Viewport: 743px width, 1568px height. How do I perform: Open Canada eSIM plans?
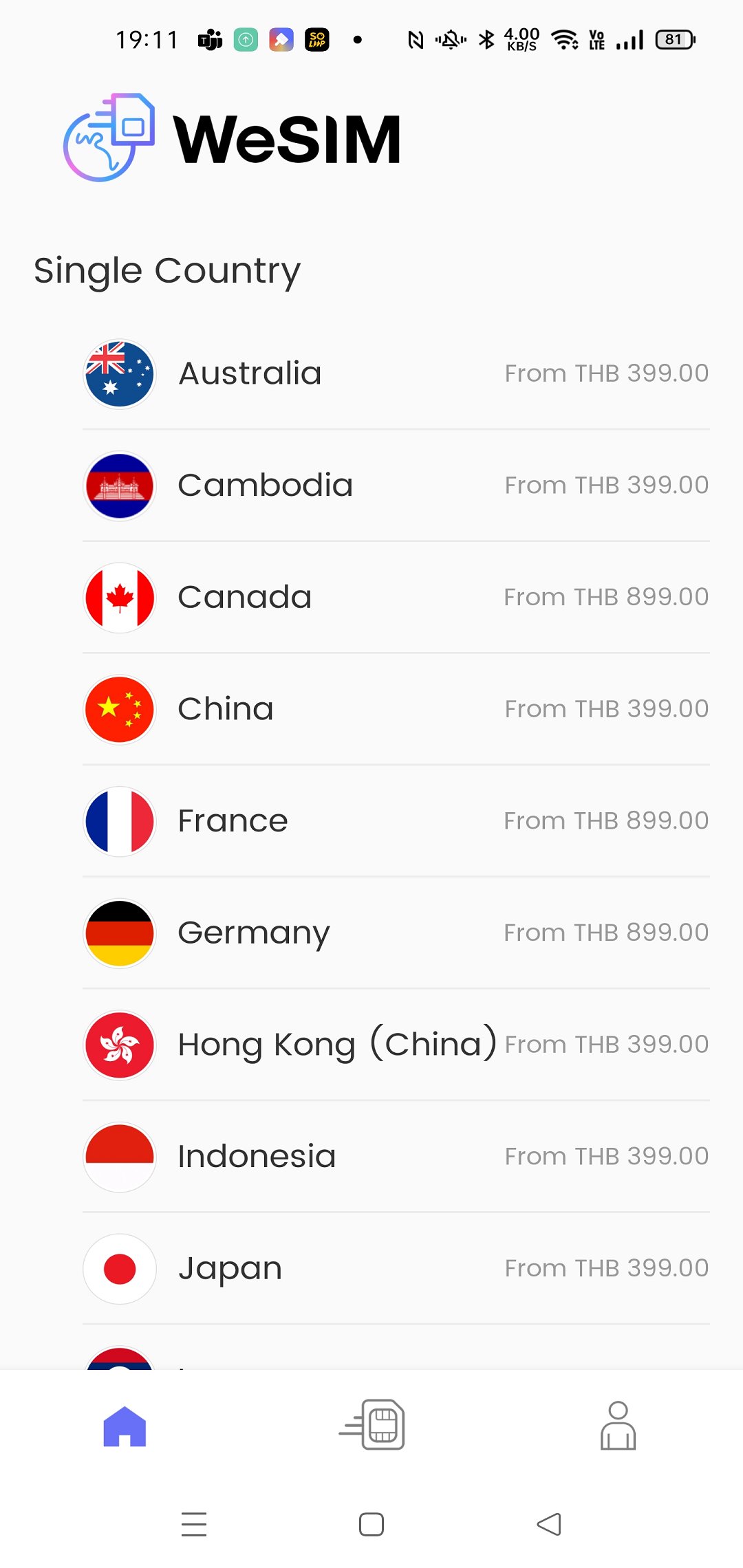tap(396, 597)
